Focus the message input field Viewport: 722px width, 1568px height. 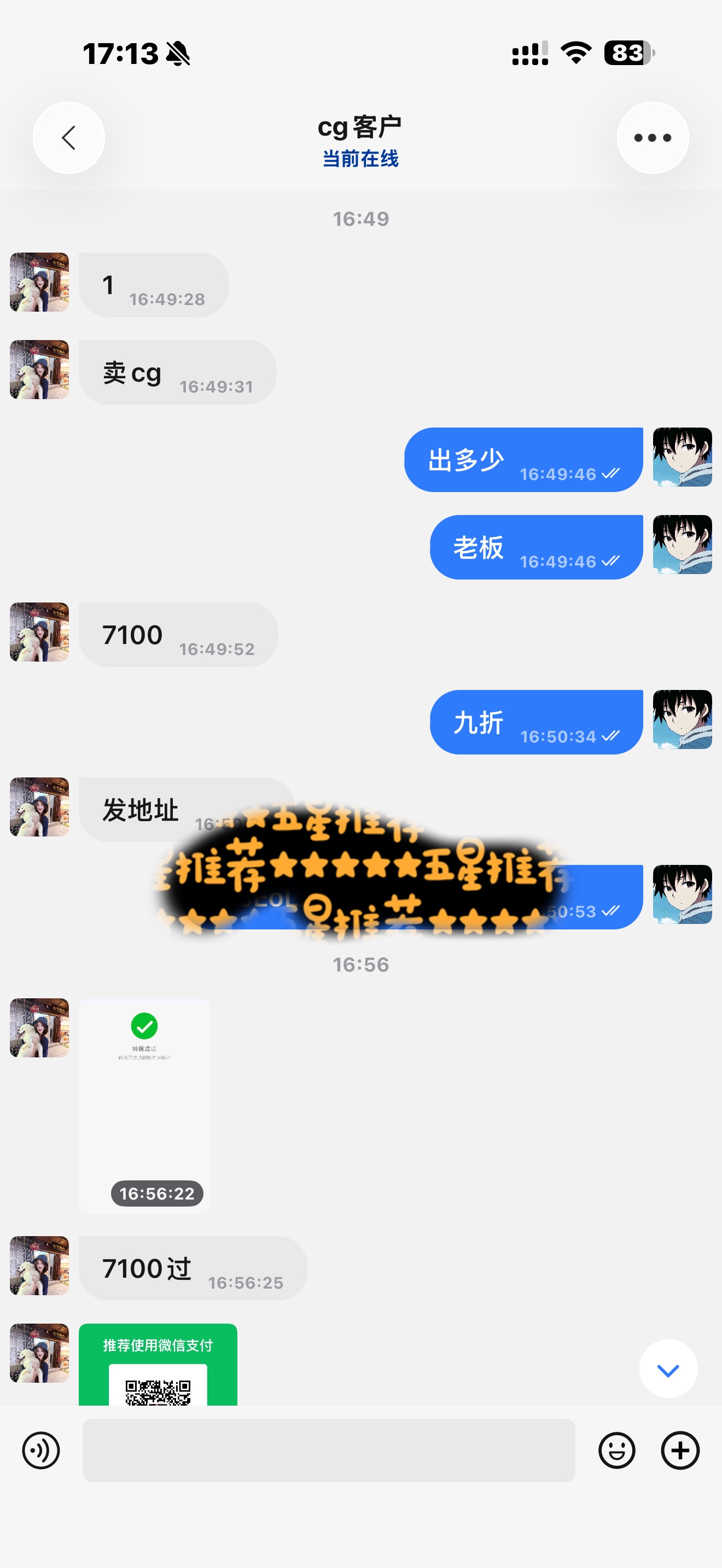point(329,1450)
